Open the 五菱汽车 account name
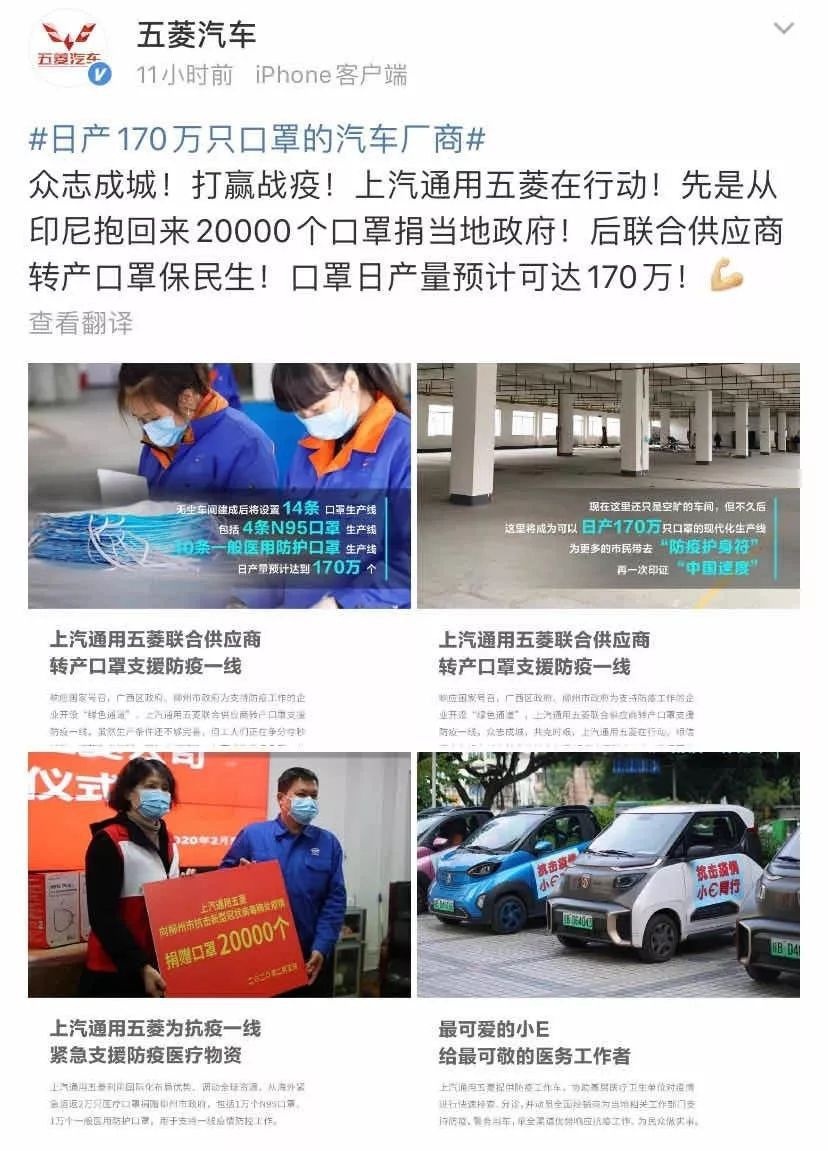This screenshot has width=828, height=1151. pyautogui.click(x=197, y=35)
